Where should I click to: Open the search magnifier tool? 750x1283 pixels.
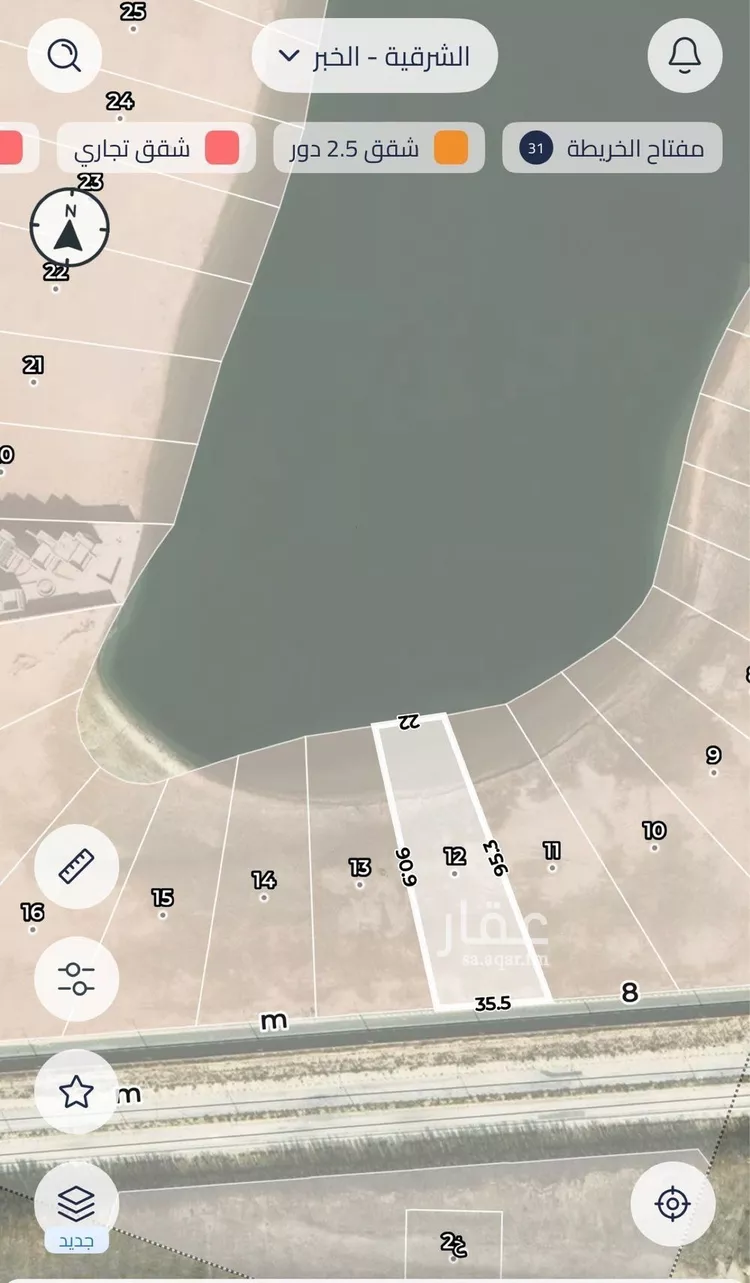(x=65, y=57)
